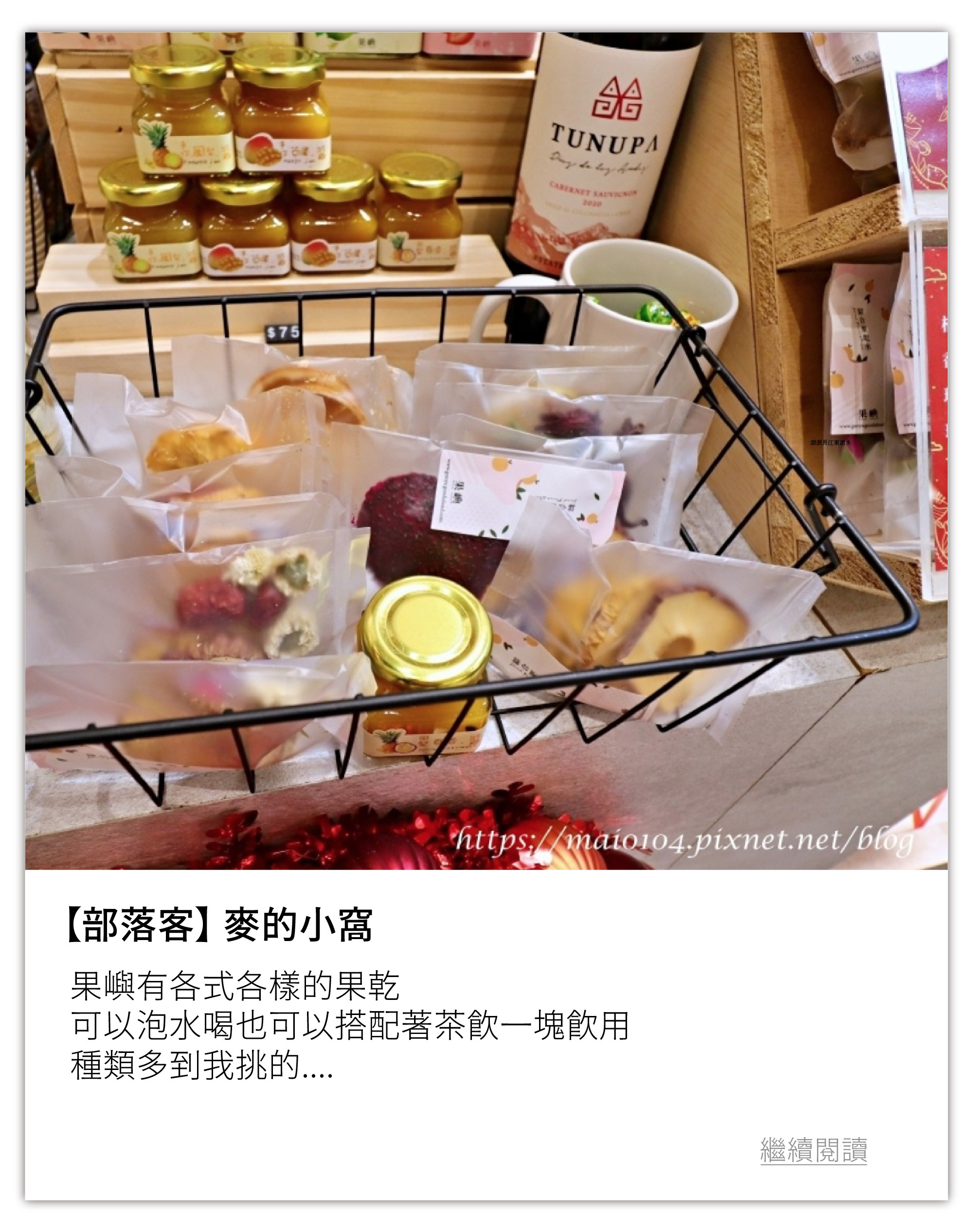This screenshot has height=1232, width=973.
Task: Select the white ceramic mug
Action: (x=649, y=290)
